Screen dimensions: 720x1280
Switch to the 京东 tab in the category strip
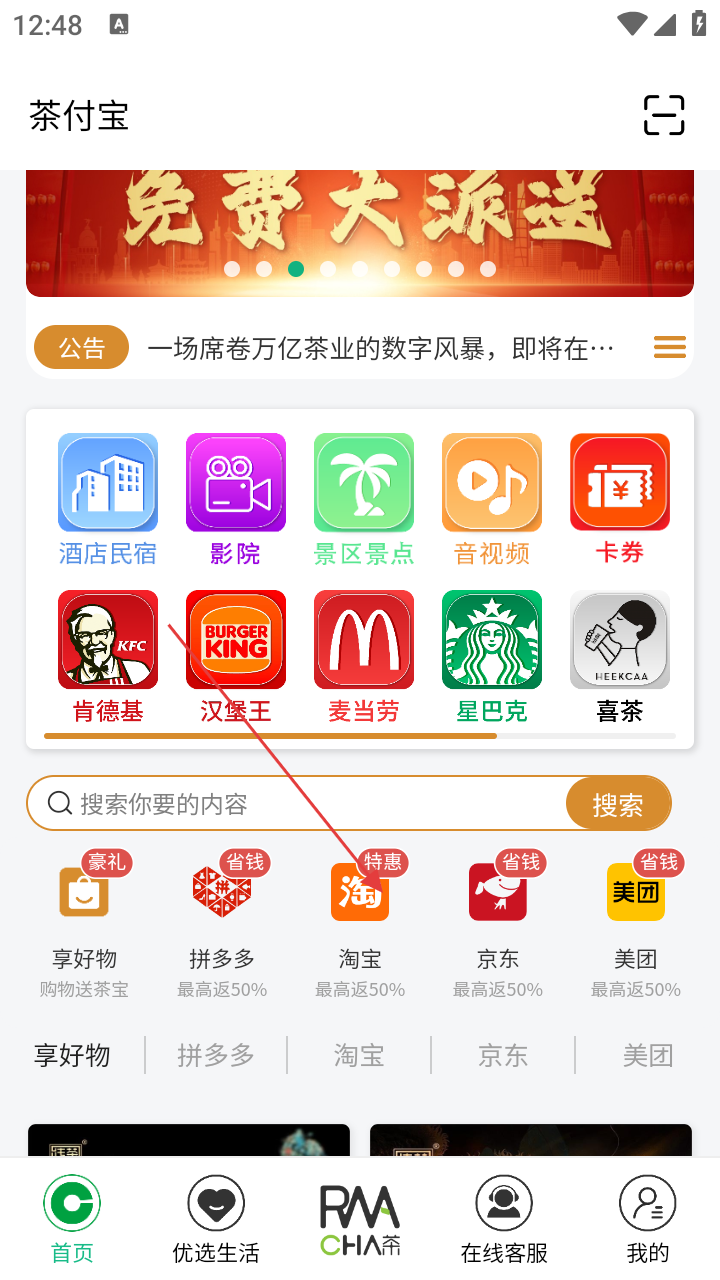pyautogui.click(x=503, y=1055)
